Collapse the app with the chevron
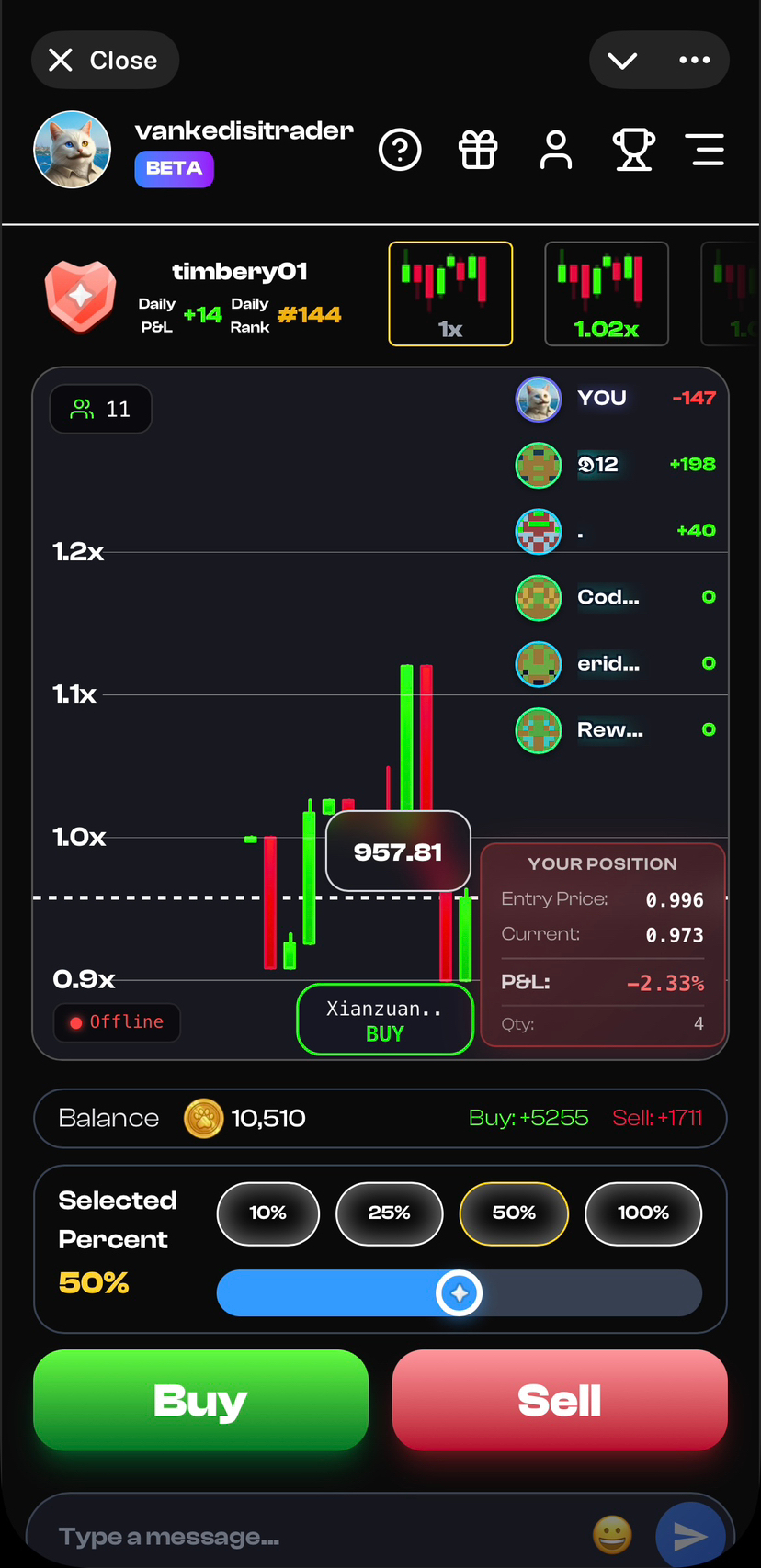This screenshot has height=1568, width=761. (622, 61)
